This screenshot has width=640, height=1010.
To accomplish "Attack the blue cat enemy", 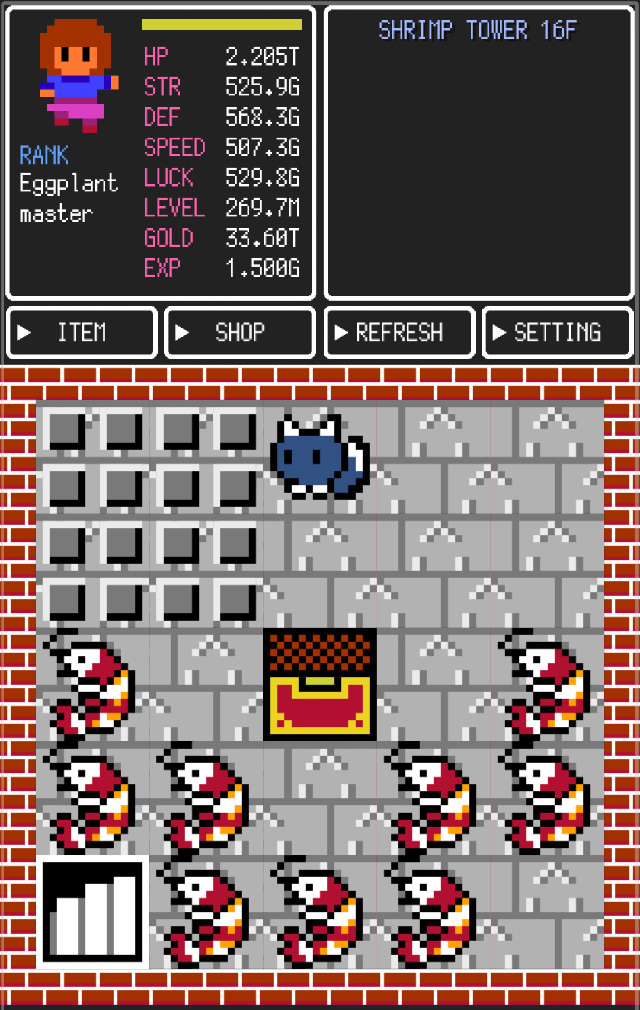I will (320, 457).
